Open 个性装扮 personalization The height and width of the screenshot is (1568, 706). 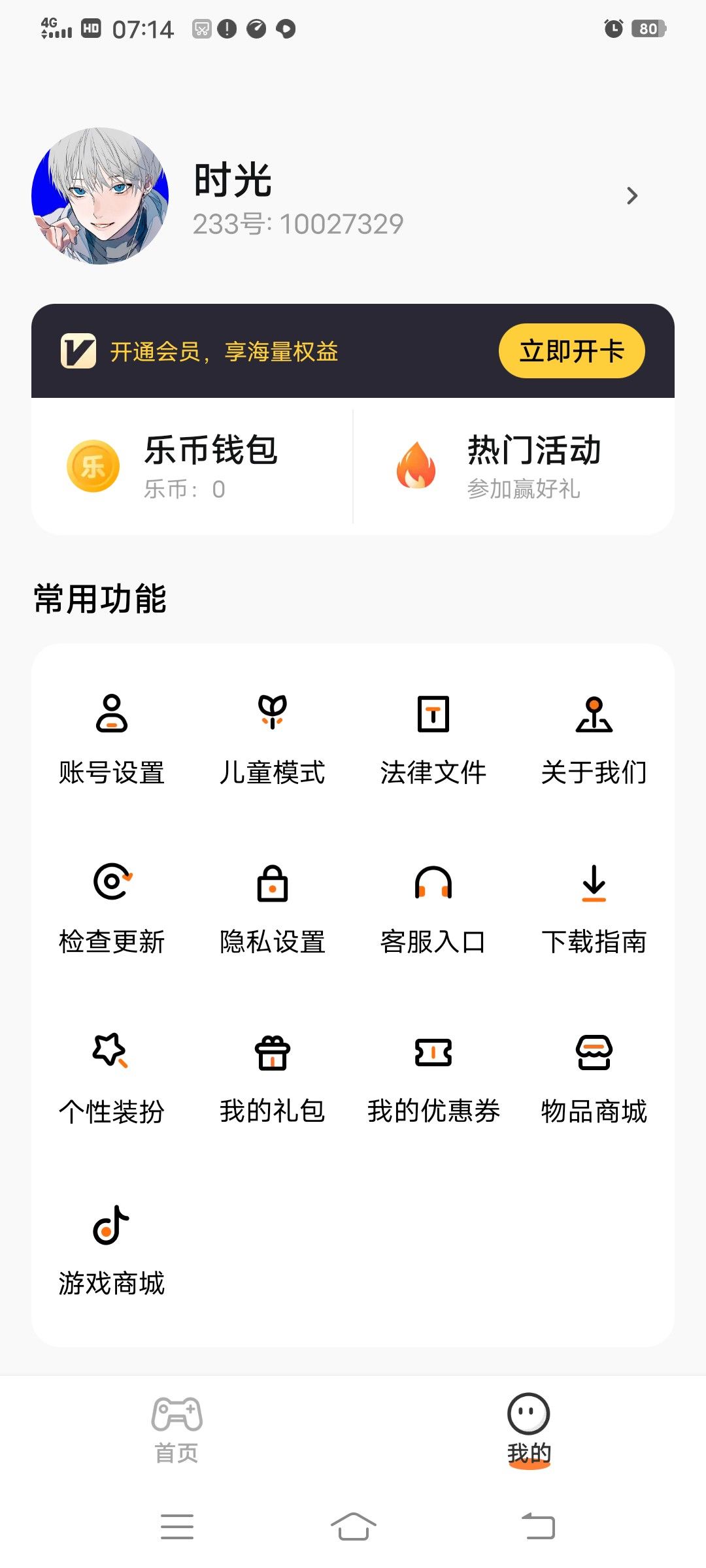(112, 1078)
